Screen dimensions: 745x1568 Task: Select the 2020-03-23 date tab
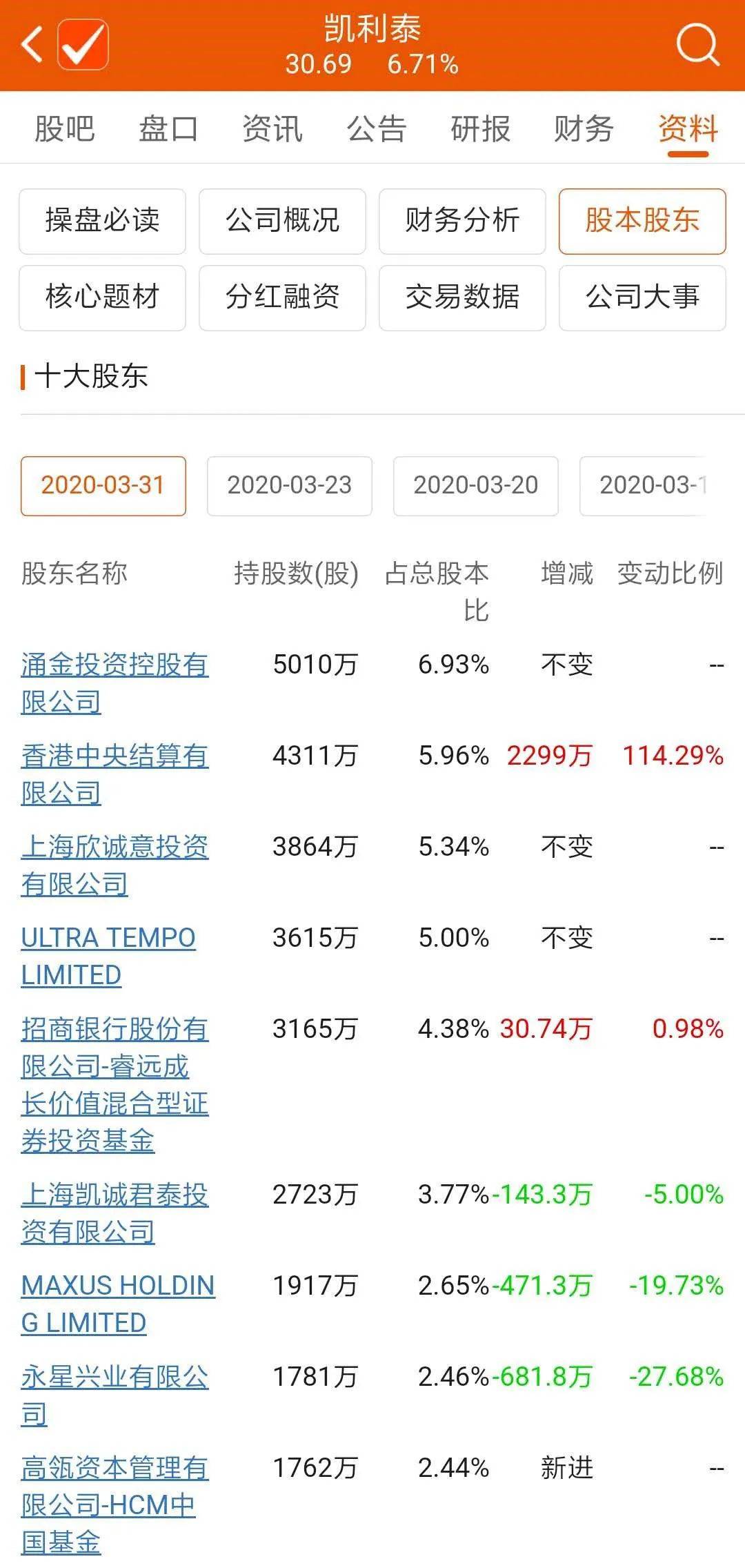288,486
